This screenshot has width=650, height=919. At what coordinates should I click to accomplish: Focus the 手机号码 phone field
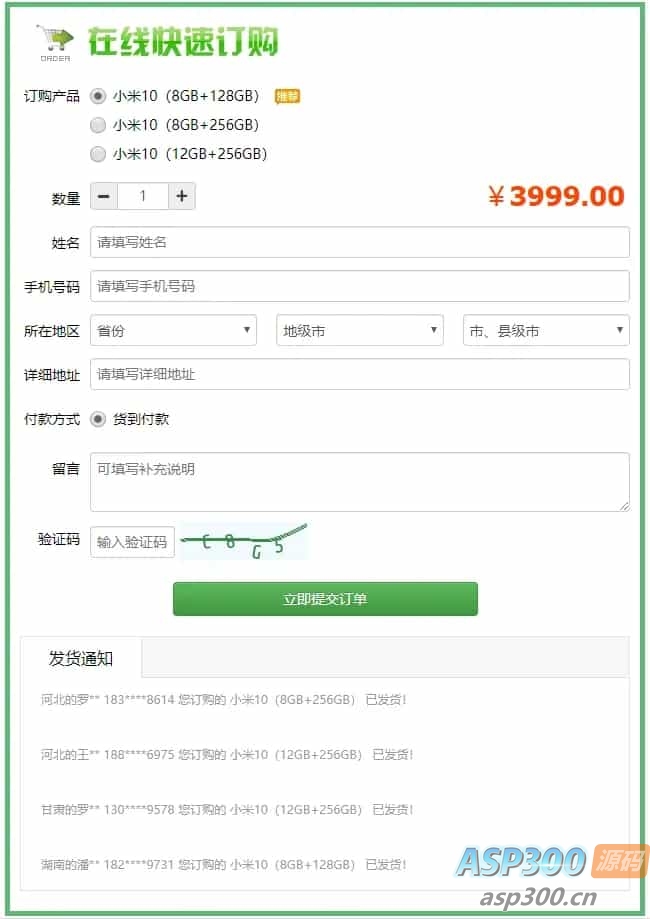point(359,286)
